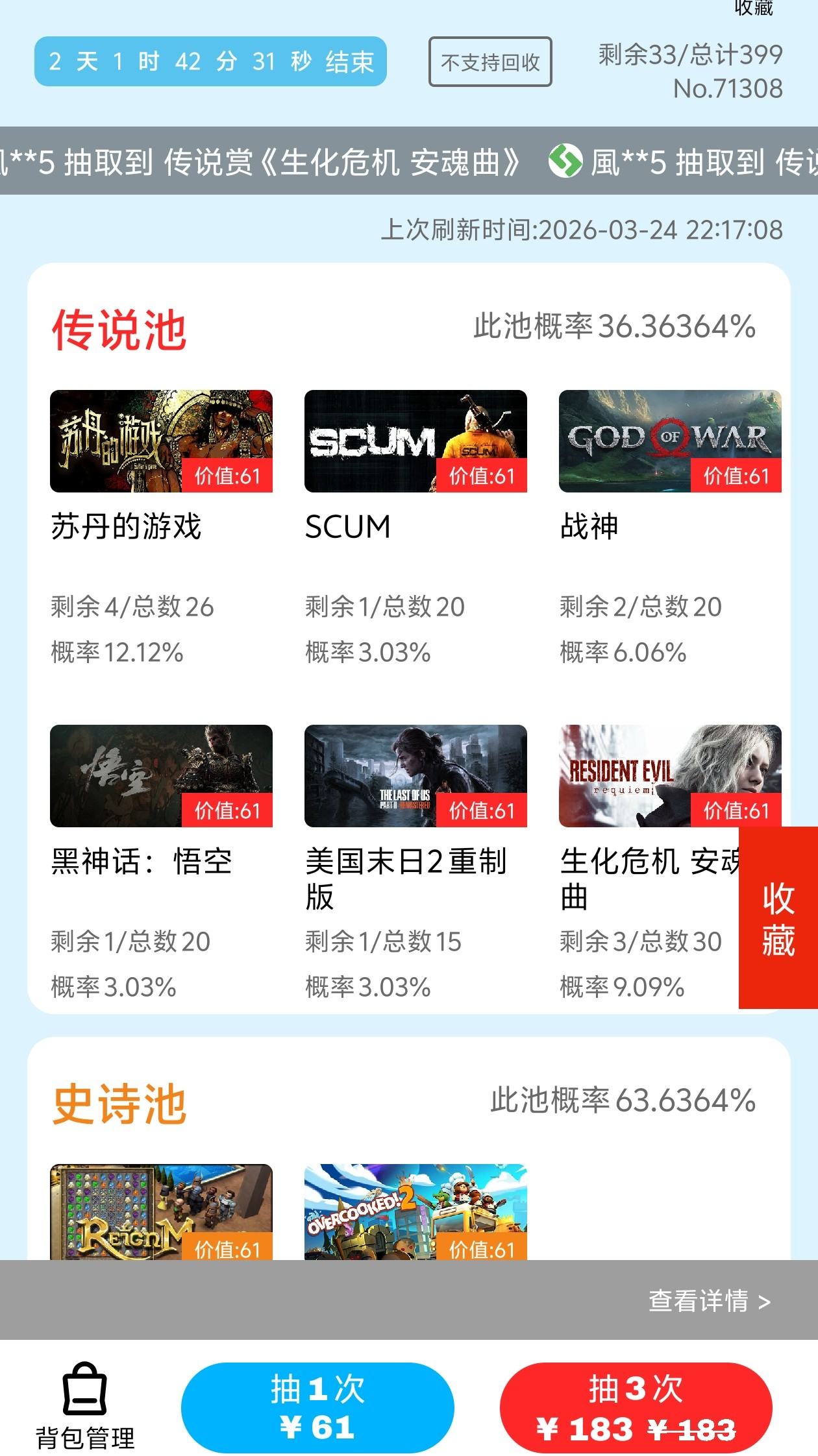Open 美国末日2重制版 prize card
The image size is (818, 1456).
pos(415,776)
